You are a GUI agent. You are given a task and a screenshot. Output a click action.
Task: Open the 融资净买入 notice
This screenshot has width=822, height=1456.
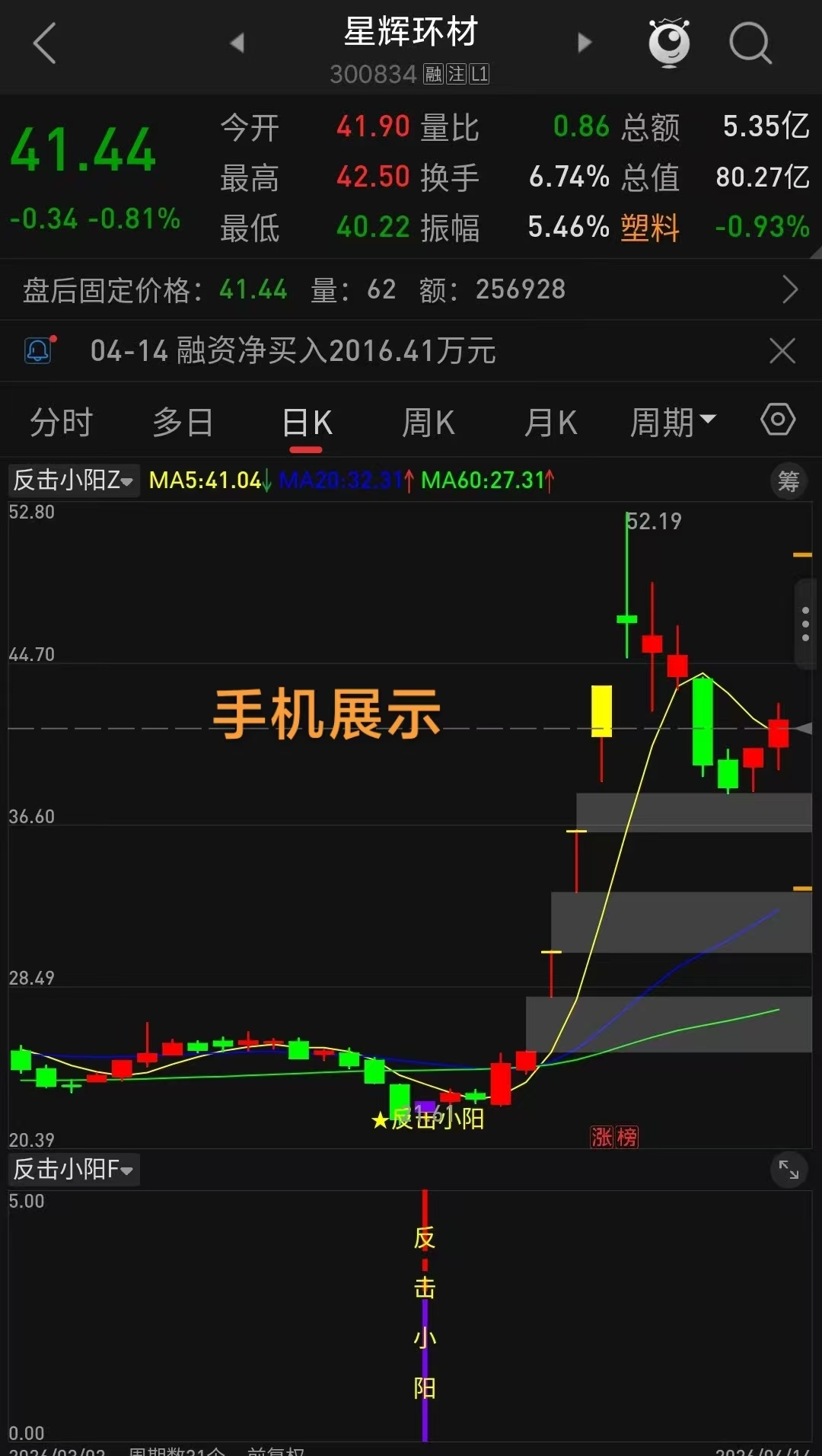[293, 351]
